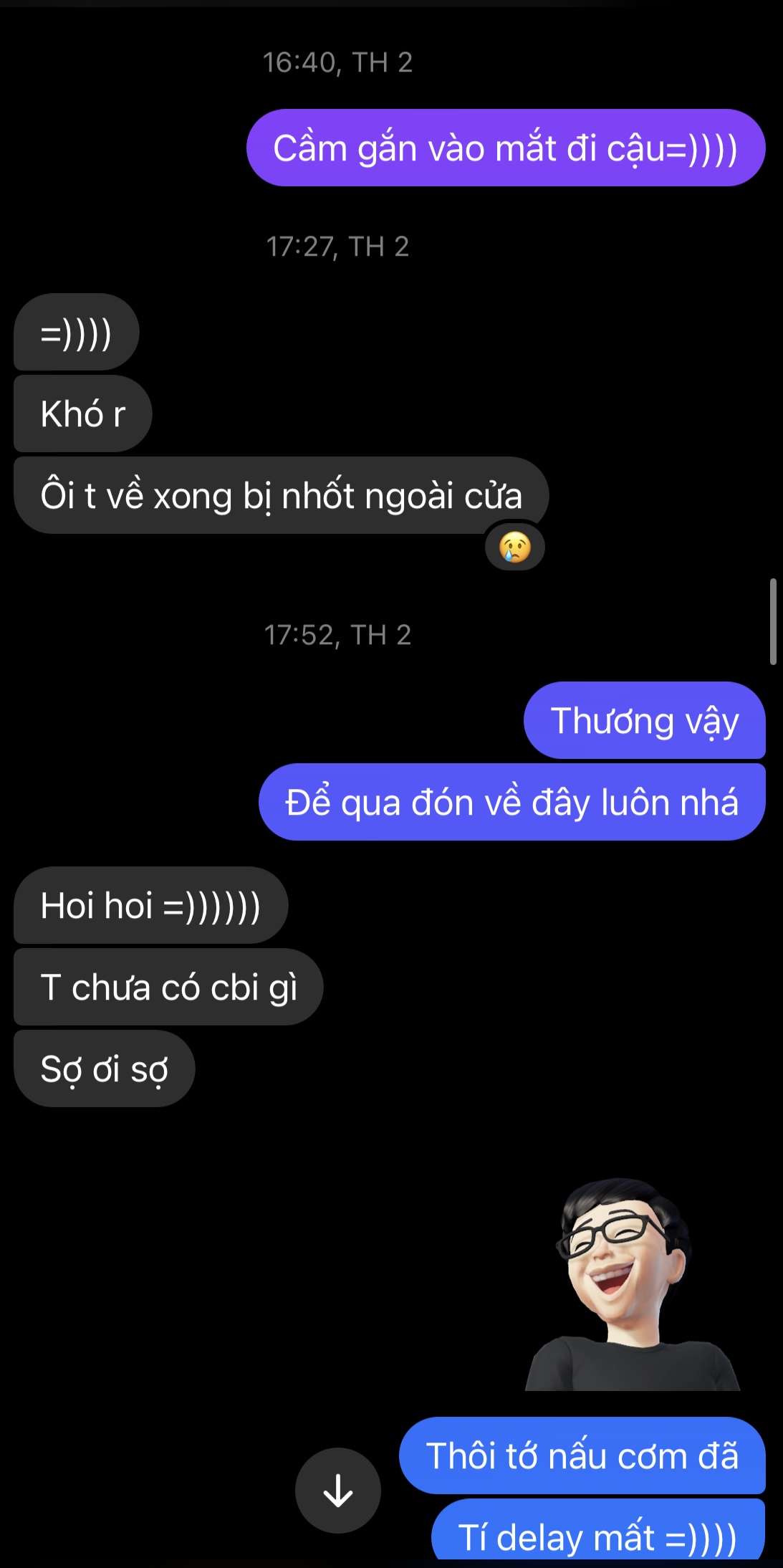Open the crying emoji reaction on the message
This screenshot has width=783, height=1568.
[x=514, y=548]
